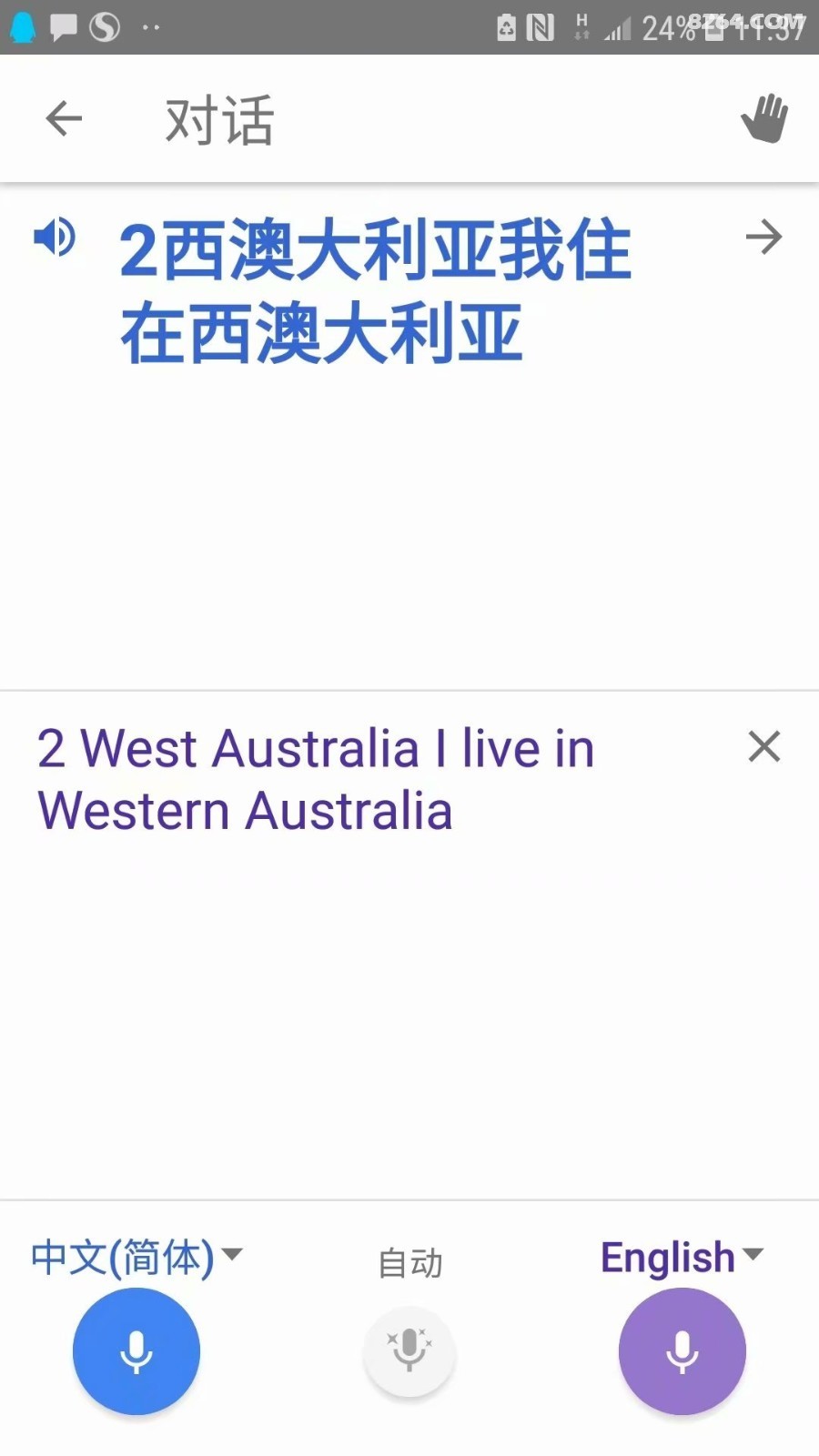Open the 中文(简体) language dropdown
This screenshot has width=819, height=1456.
coord(137,1257)
